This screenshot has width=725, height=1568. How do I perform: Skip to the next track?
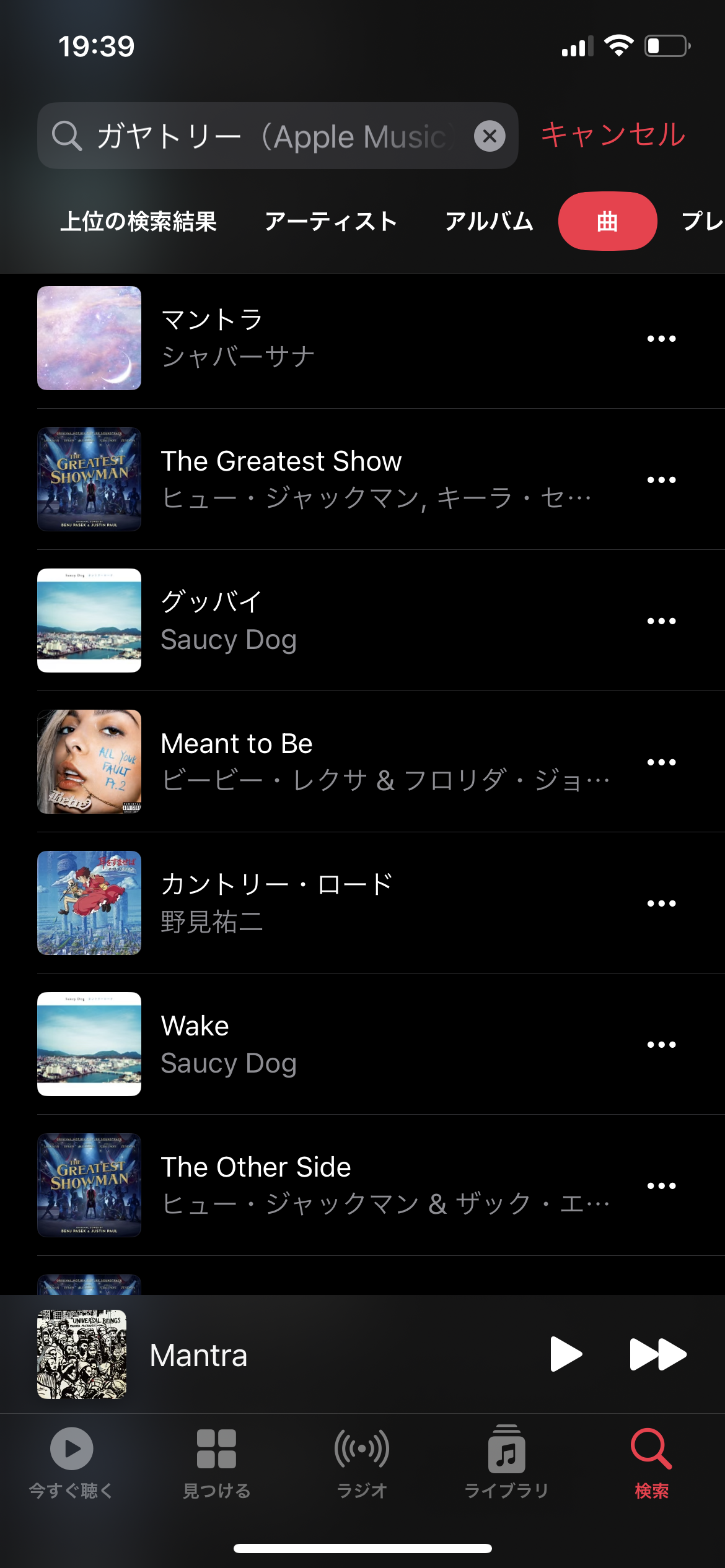pos(657,1354)
